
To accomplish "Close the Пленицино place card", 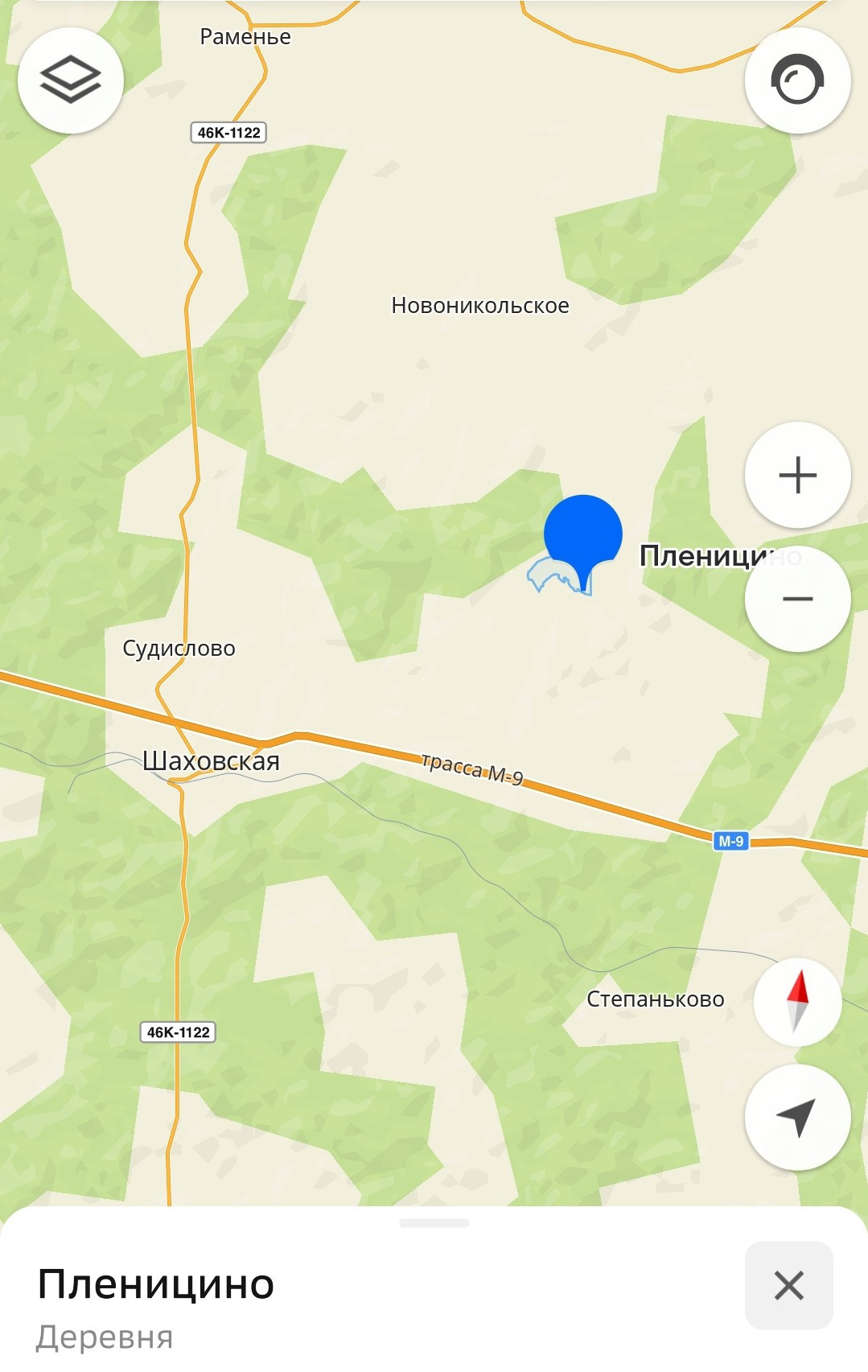I will point(788,1285).
